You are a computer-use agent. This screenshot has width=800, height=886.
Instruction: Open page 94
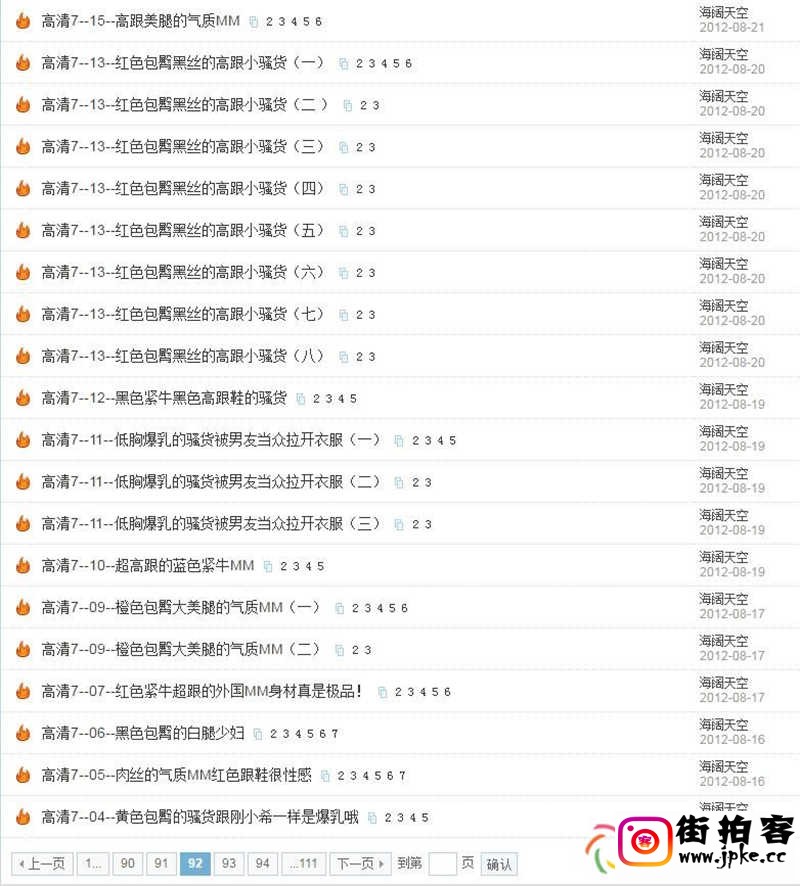[263, 863]
